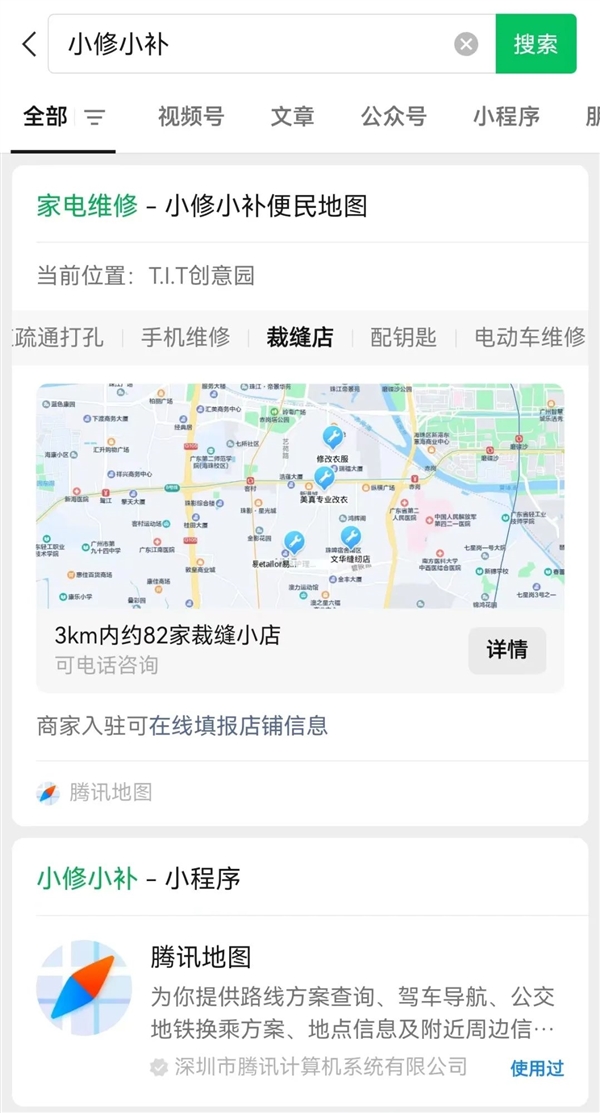Tap the green 搜索 button
This screenshot has width=600, height=1113.
tap(535, 44)
